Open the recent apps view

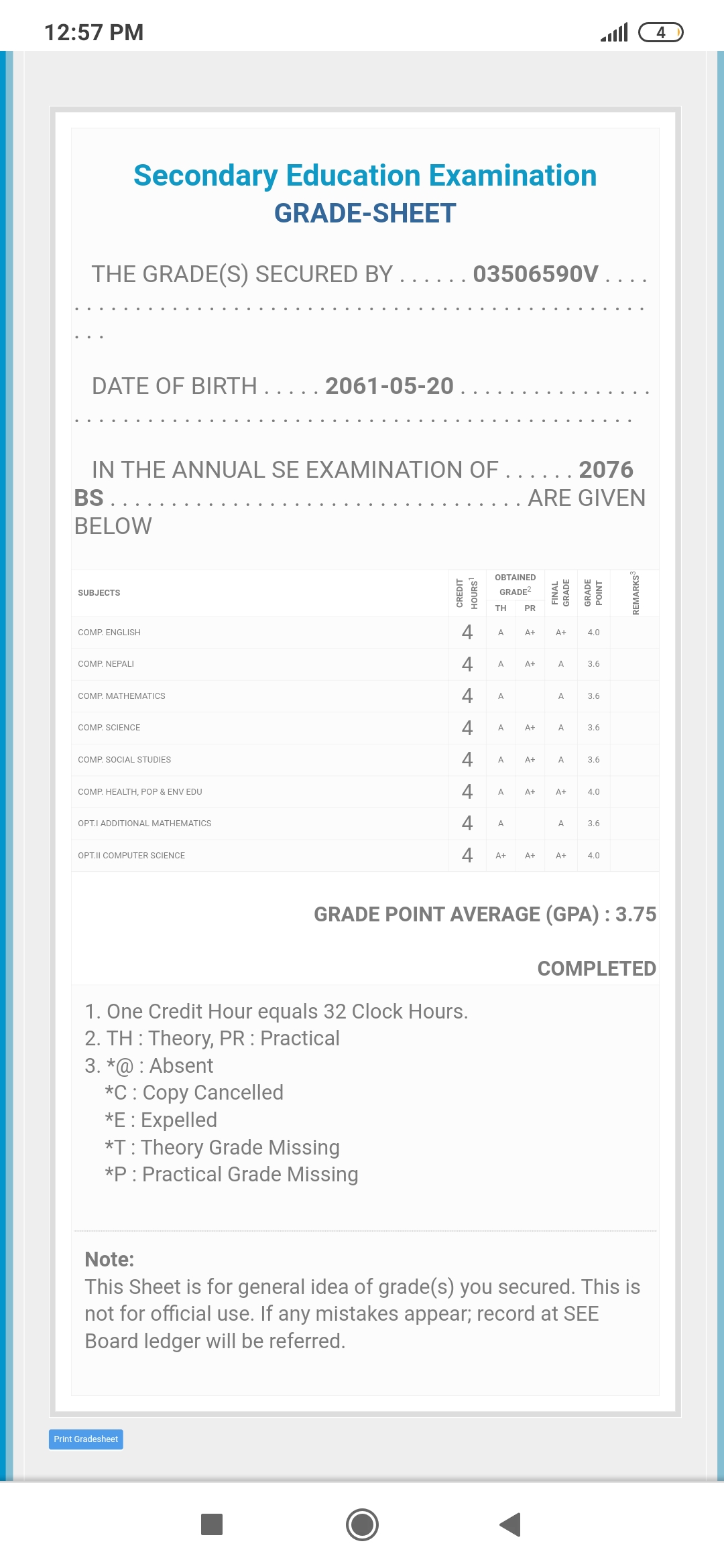pyautogui.click(x=212, y=1524)
